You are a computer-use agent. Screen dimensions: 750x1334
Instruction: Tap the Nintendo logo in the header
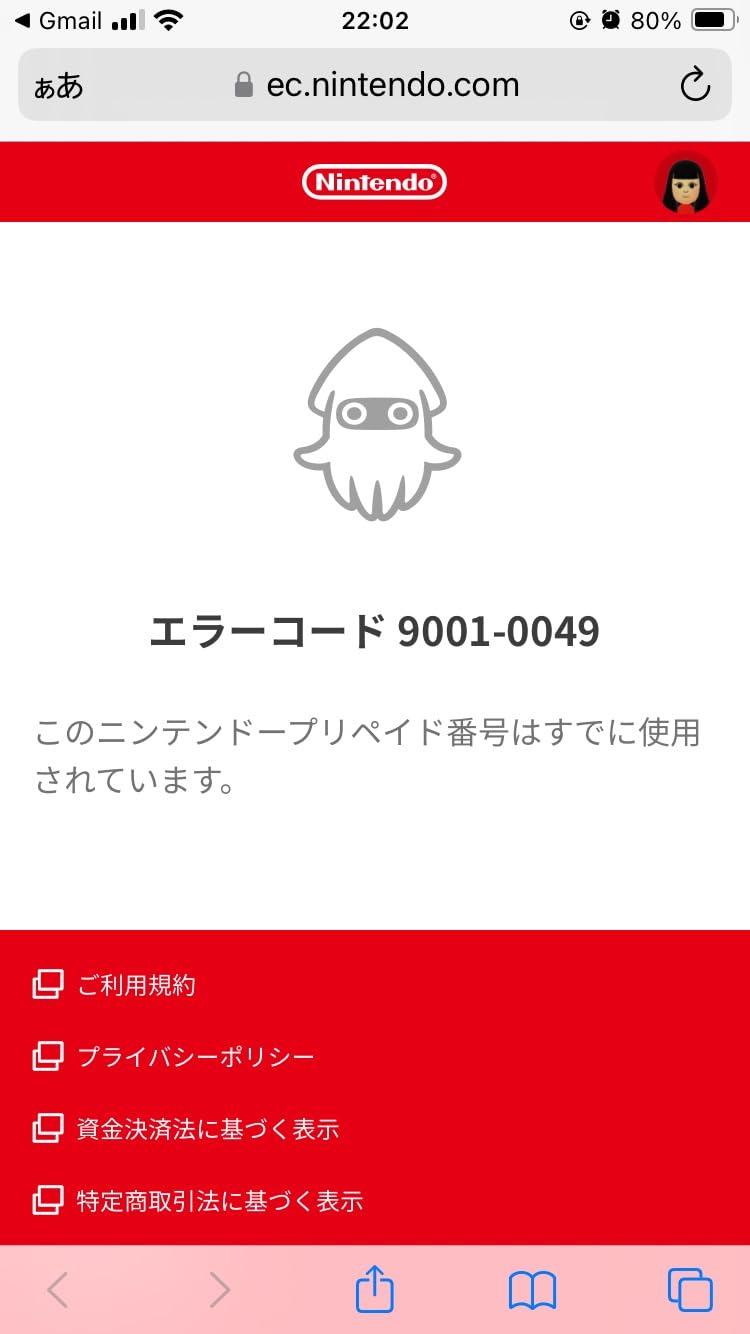coord(374,182)
